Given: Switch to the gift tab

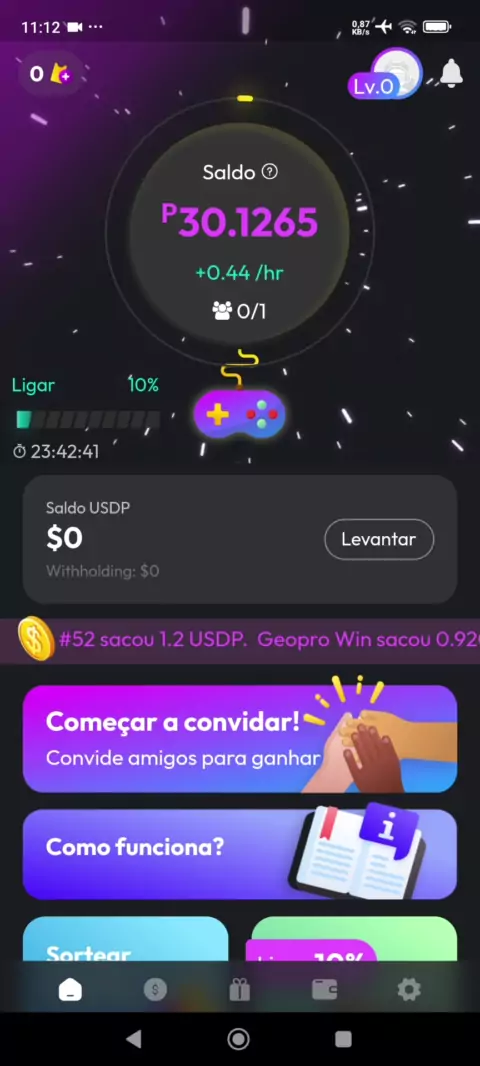Looking at the screenshot, I should (x=239, y=990).
